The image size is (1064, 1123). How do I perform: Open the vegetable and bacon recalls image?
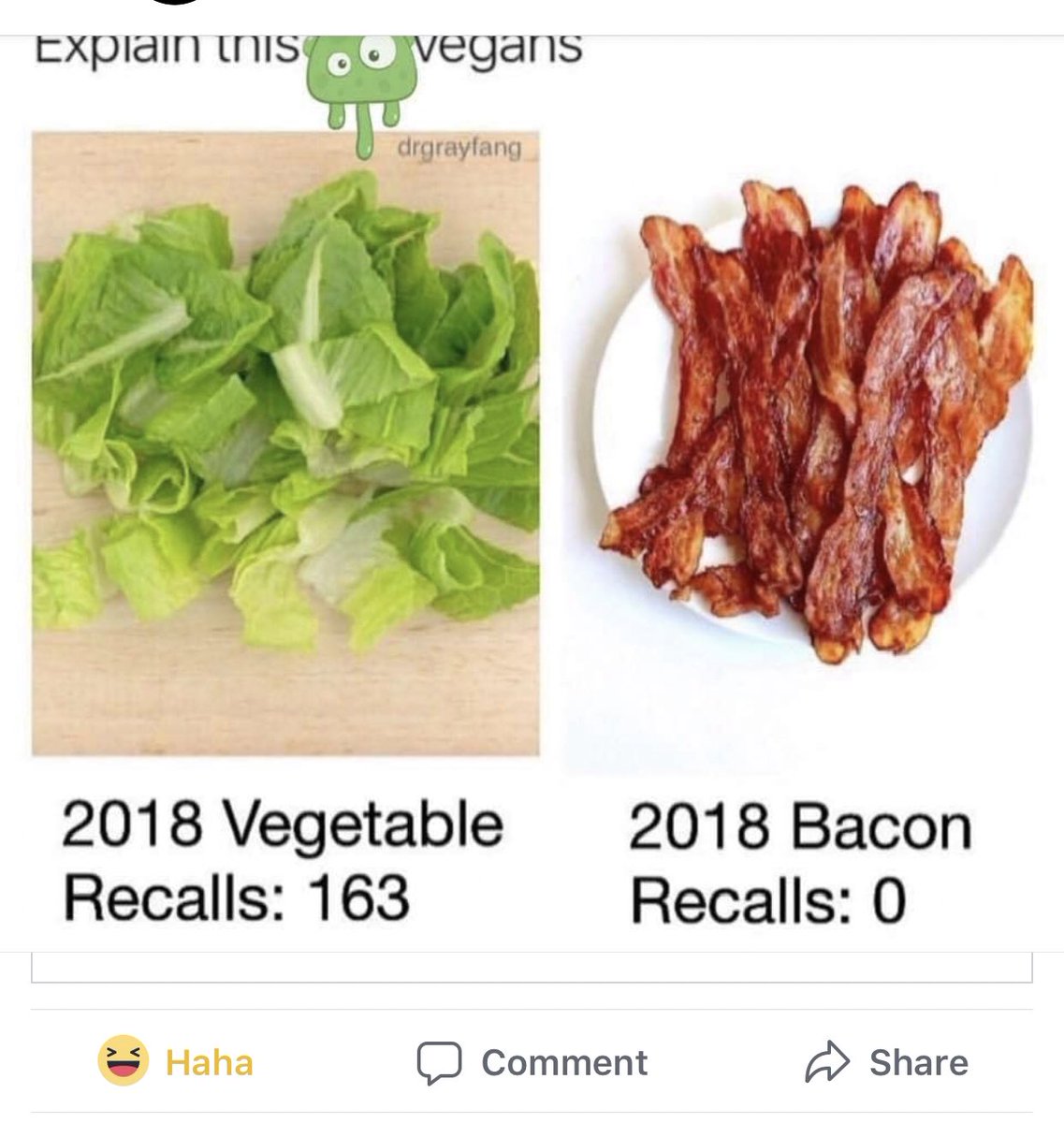point(532,487)
